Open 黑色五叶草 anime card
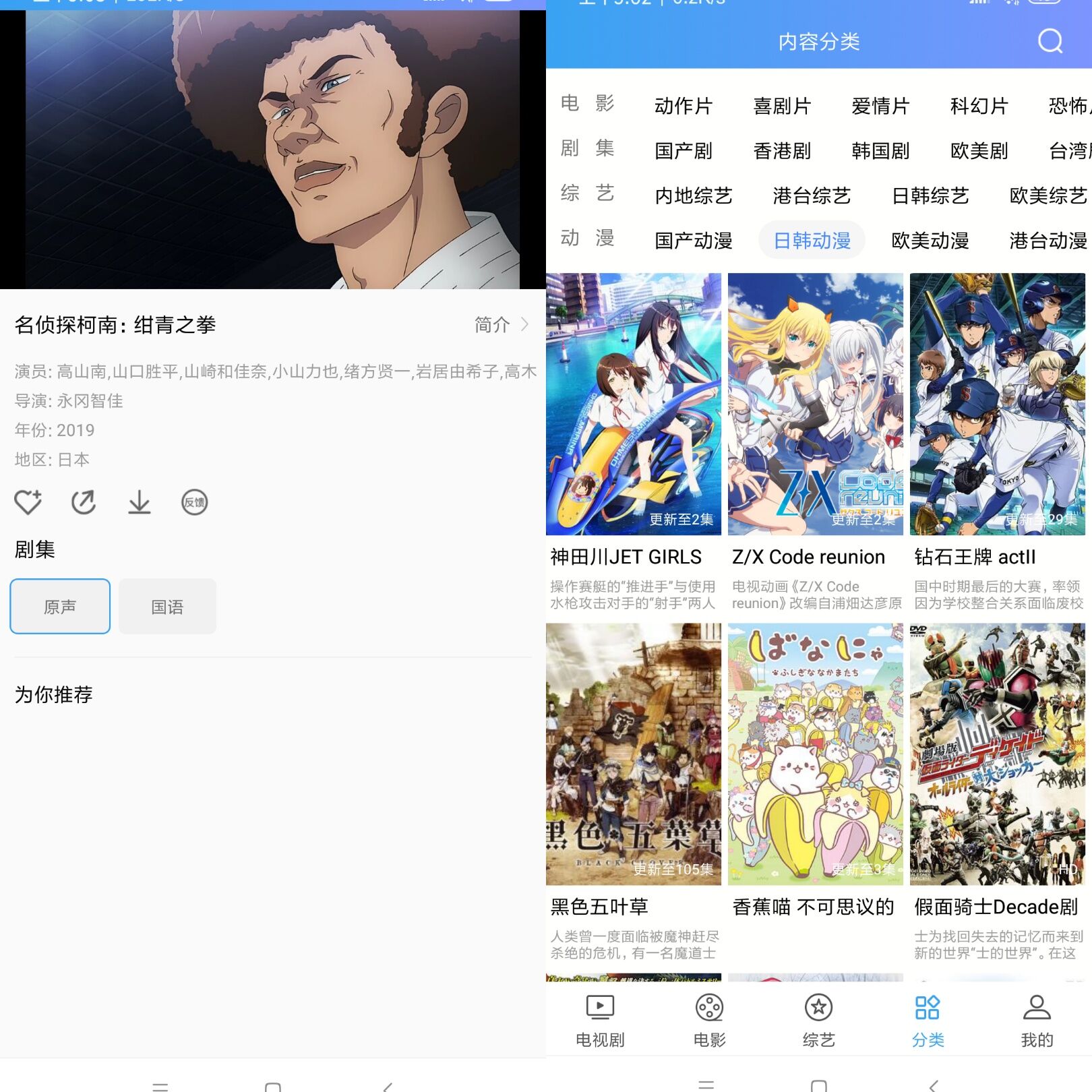Viewport: 1092px width, 1092px height. point(634,754)
